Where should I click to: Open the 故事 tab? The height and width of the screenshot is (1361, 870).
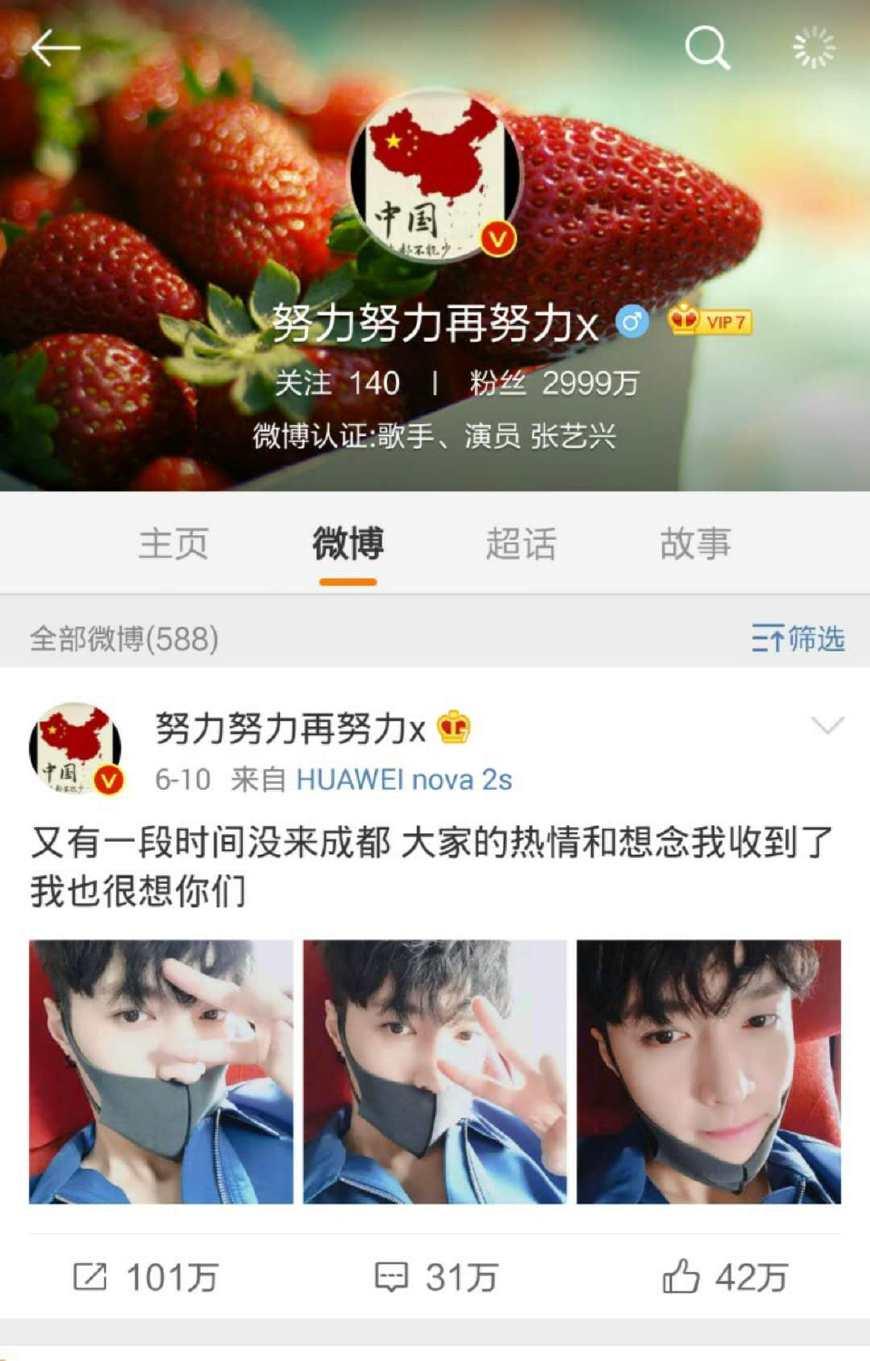tap(695, 544)
